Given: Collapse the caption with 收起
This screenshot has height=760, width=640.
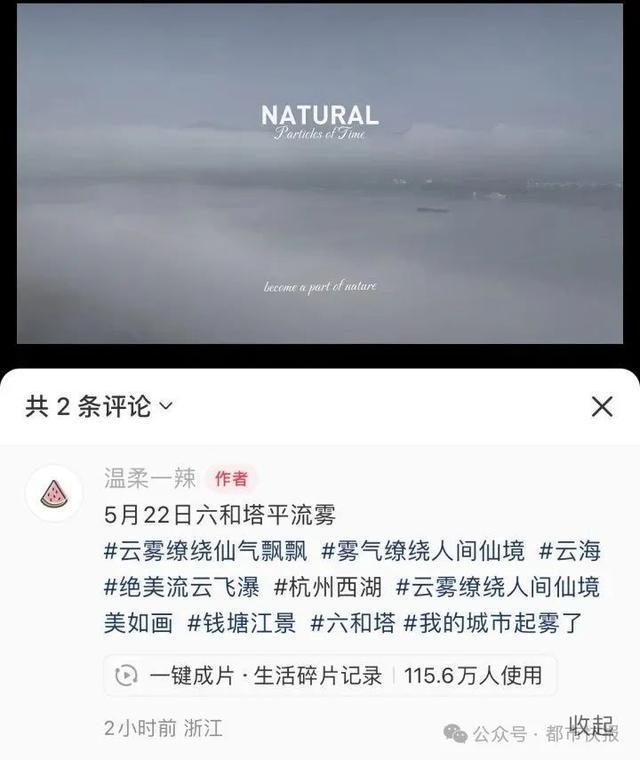Looking at the screenshot, I should tap(591, 726).
